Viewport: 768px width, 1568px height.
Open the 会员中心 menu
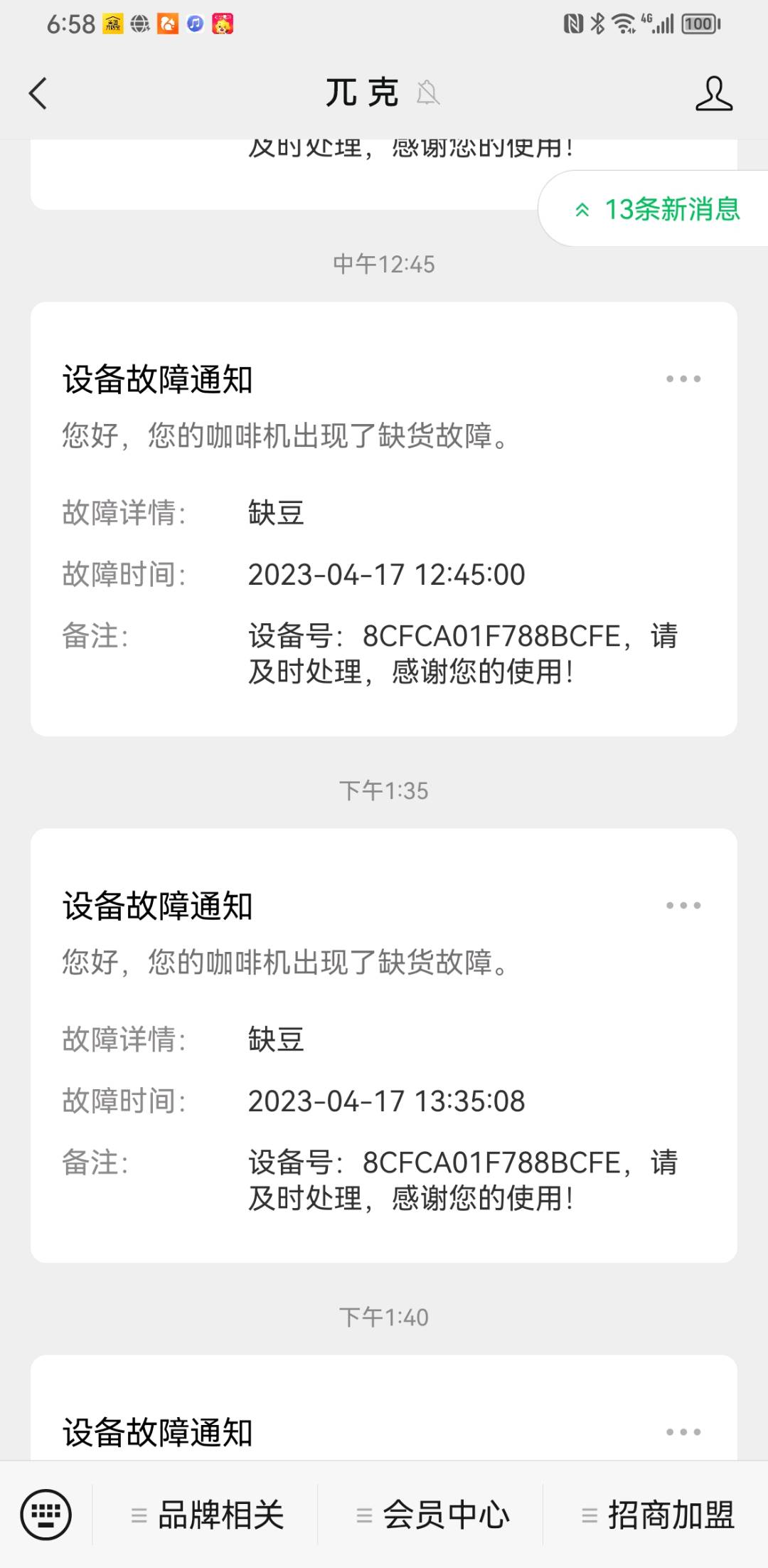pyautogui.click(x=432, y=1515)
